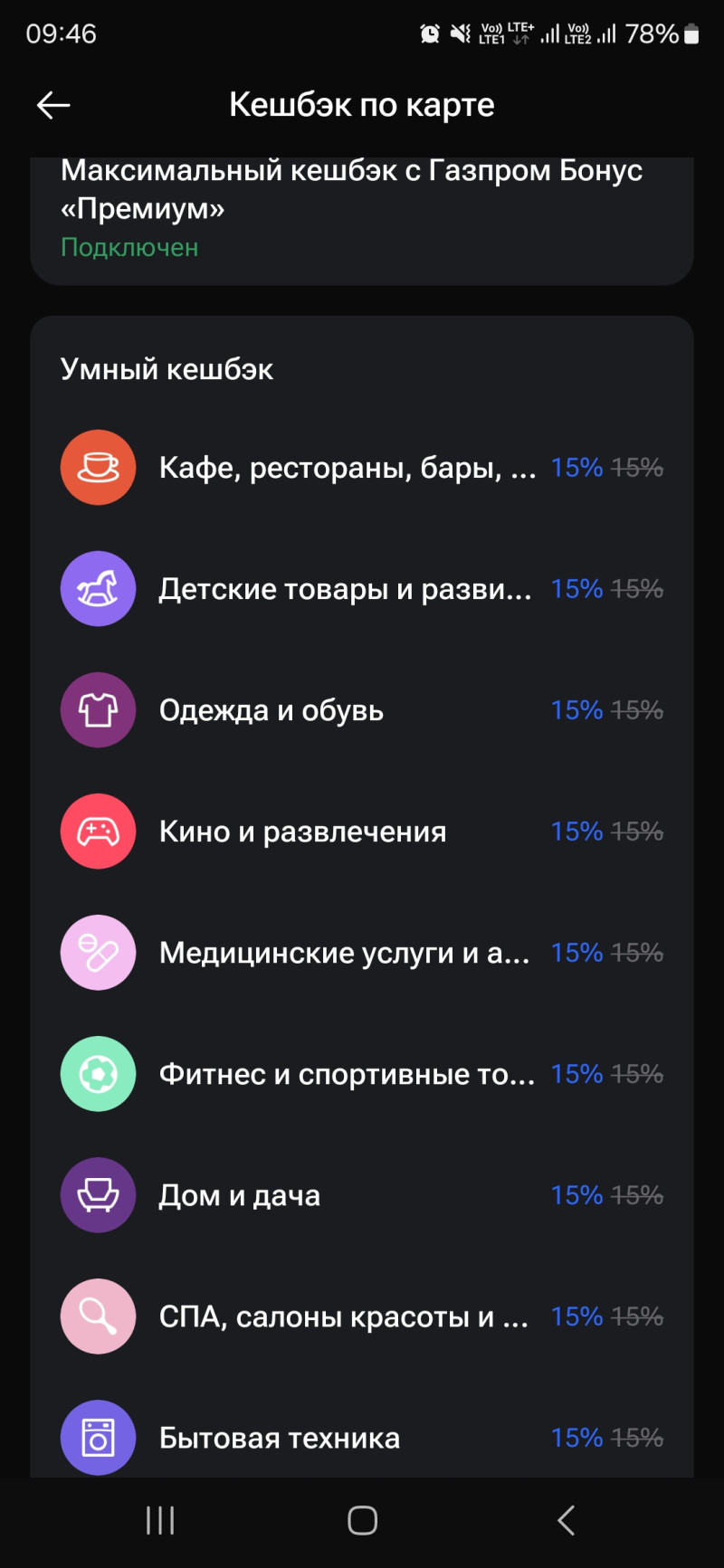Select the Детские товары category row
Screen dimensions: 724x1568
(x=362, y=589)
